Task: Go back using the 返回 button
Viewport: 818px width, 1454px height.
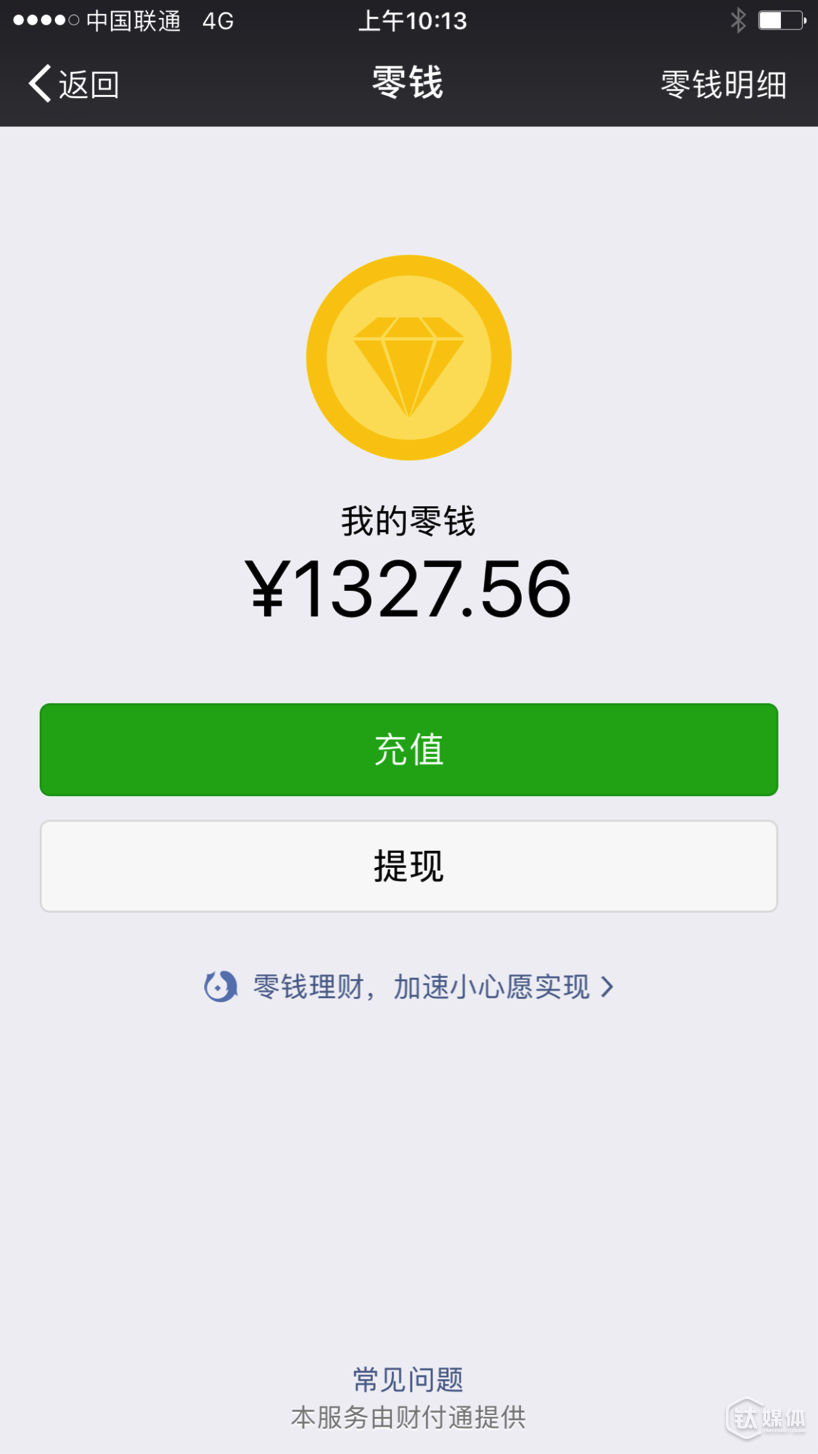Action: point(74,84)
